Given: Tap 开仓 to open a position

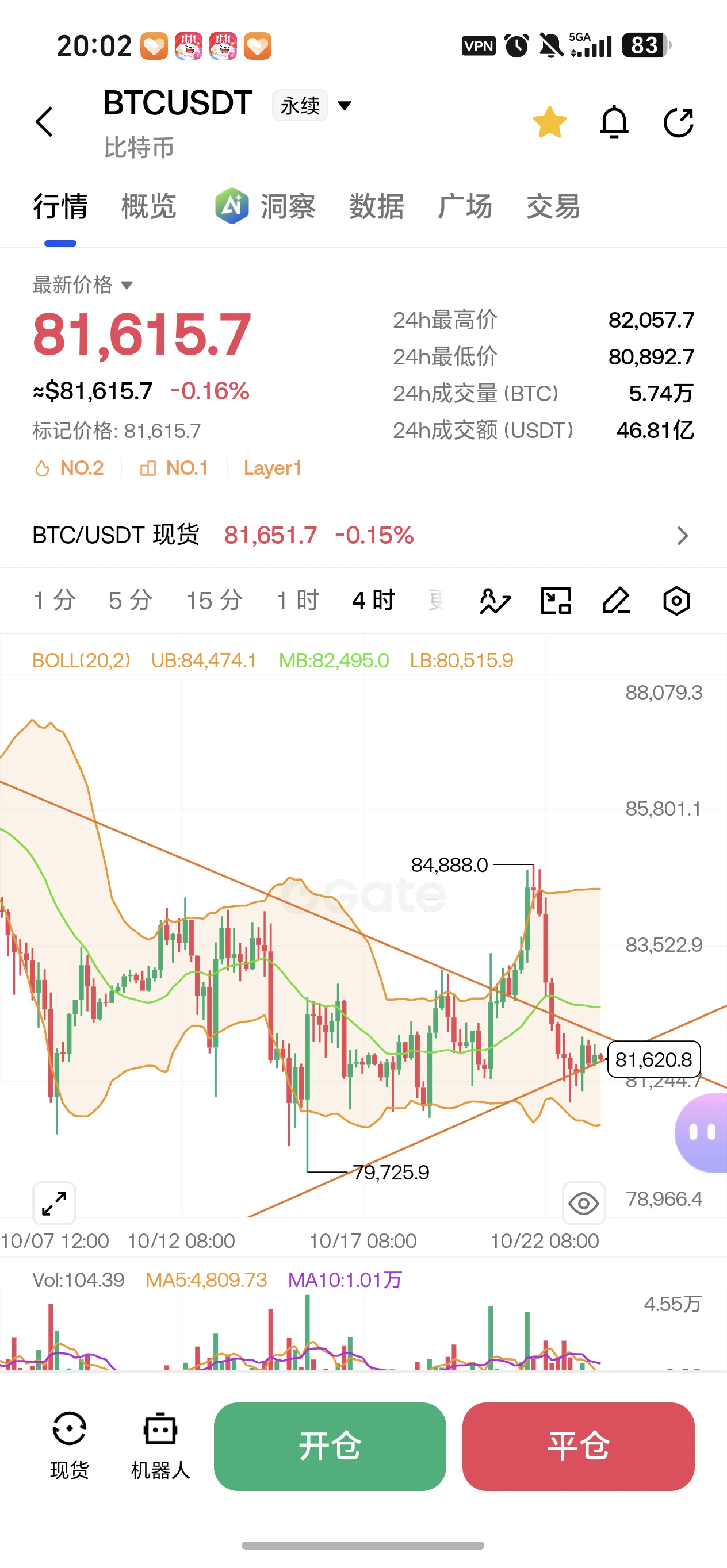Looking at the screenshot, I should click(x=330, y=1446).
